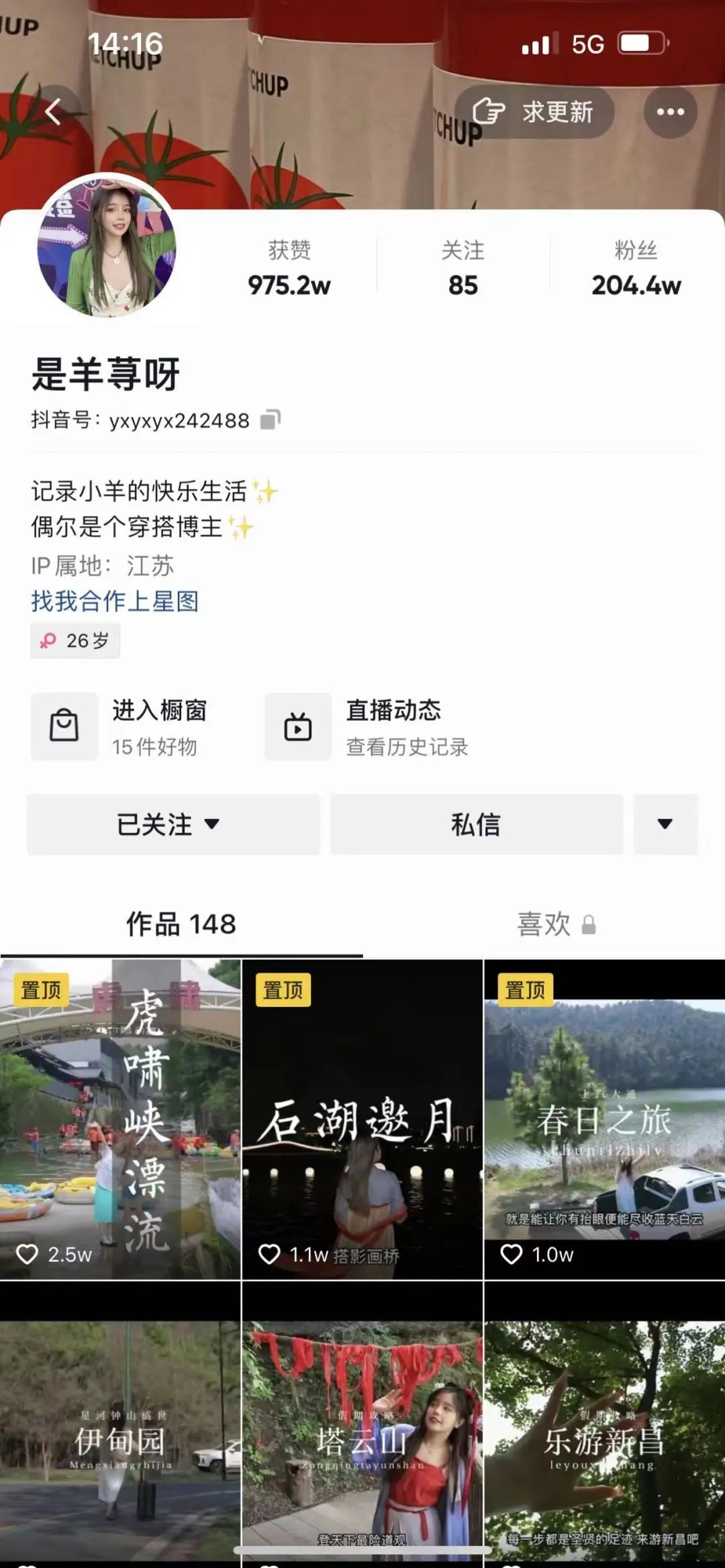Open the three-dot overflow menu

670,112
